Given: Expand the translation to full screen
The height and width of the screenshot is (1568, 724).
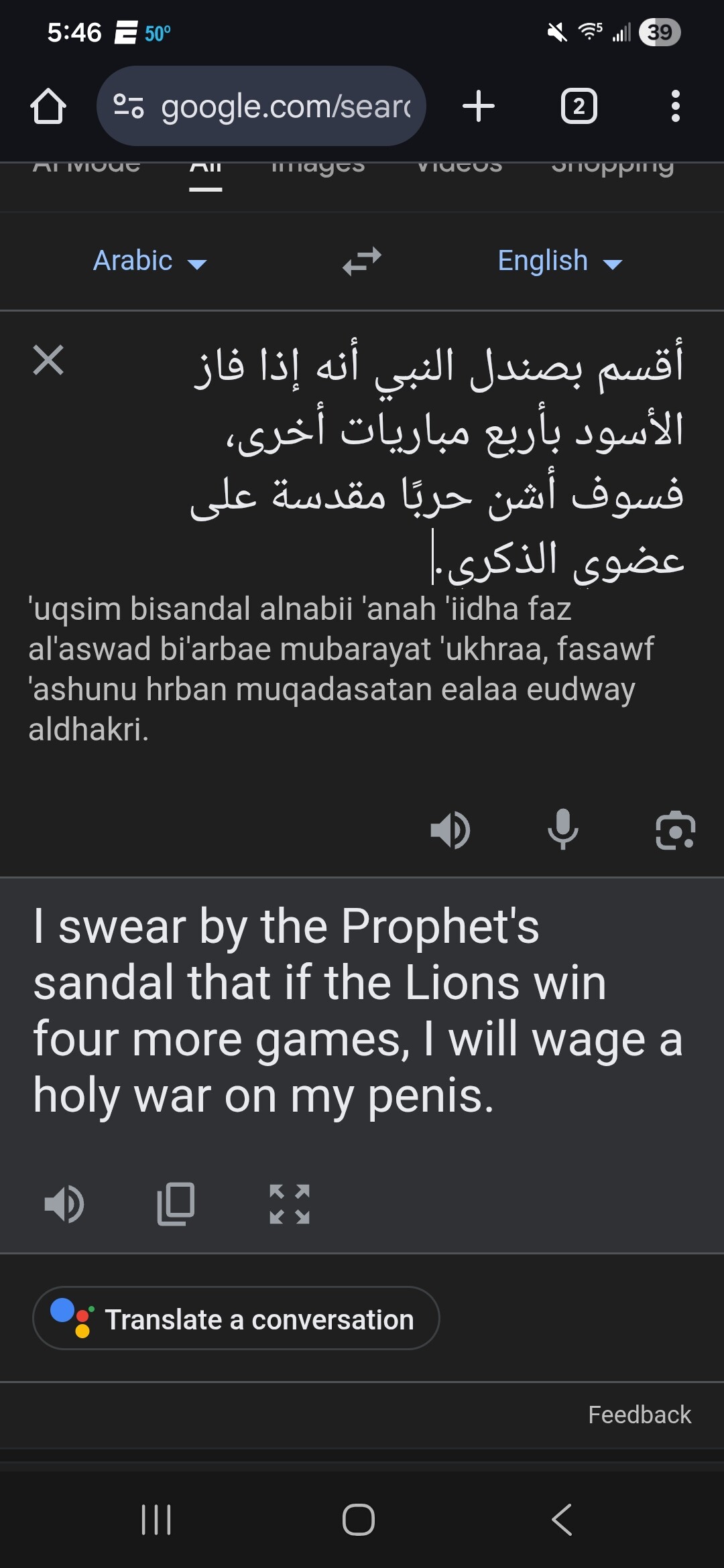Looking at the screenshot, I should pyautogui.click(x=289, y=1204).
